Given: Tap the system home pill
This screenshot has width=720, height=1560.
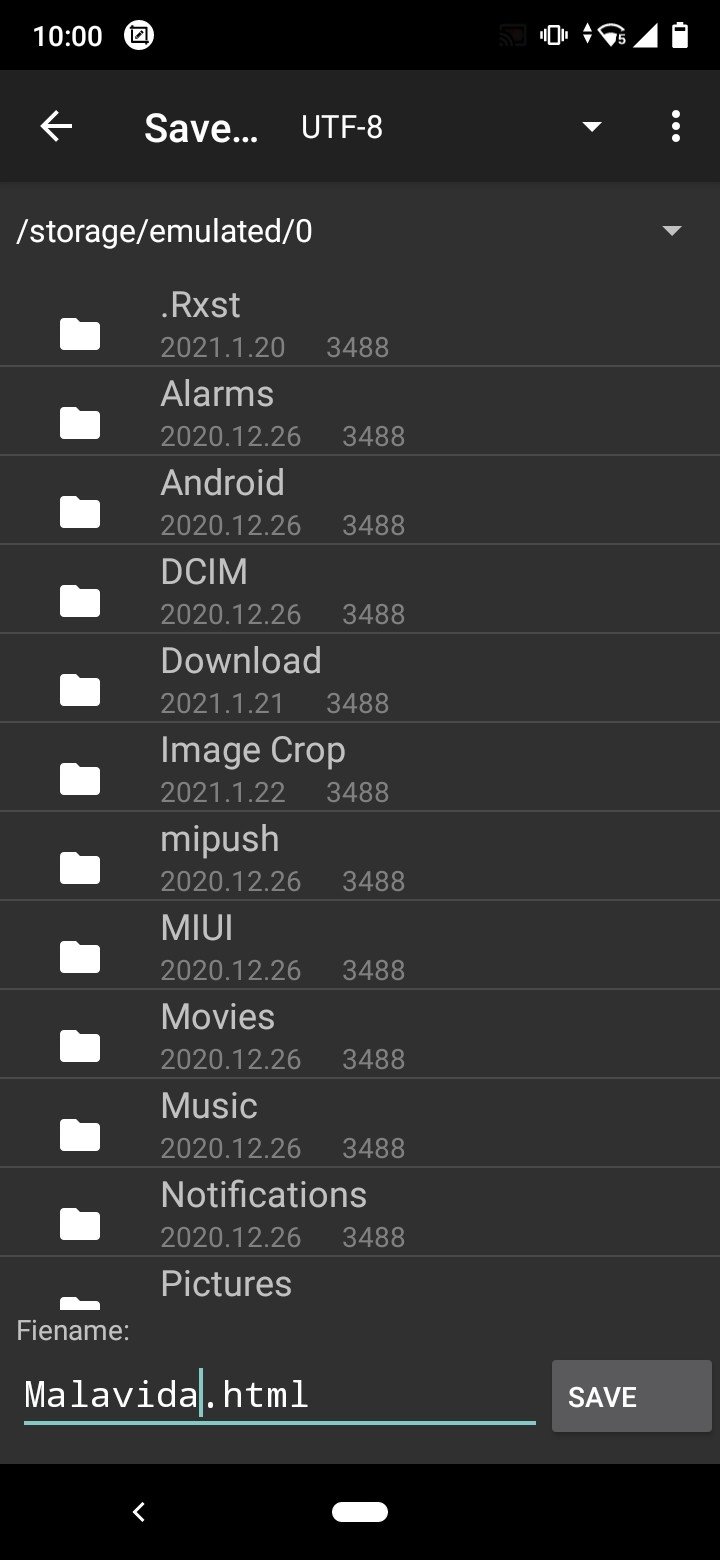Looking at the screenshot, I should click(360, 1512).
